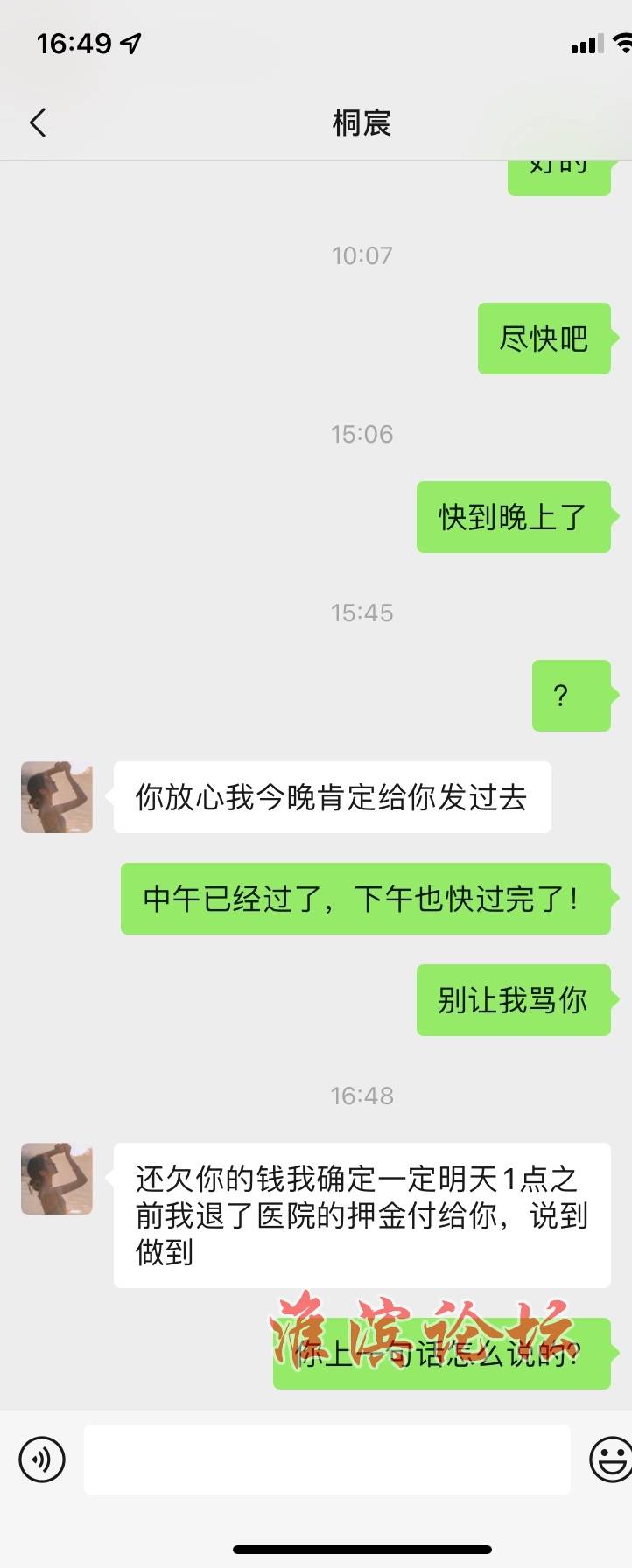Go back from the chat with 桐宸
632x1568 pixels.
(x=38, y=122)
